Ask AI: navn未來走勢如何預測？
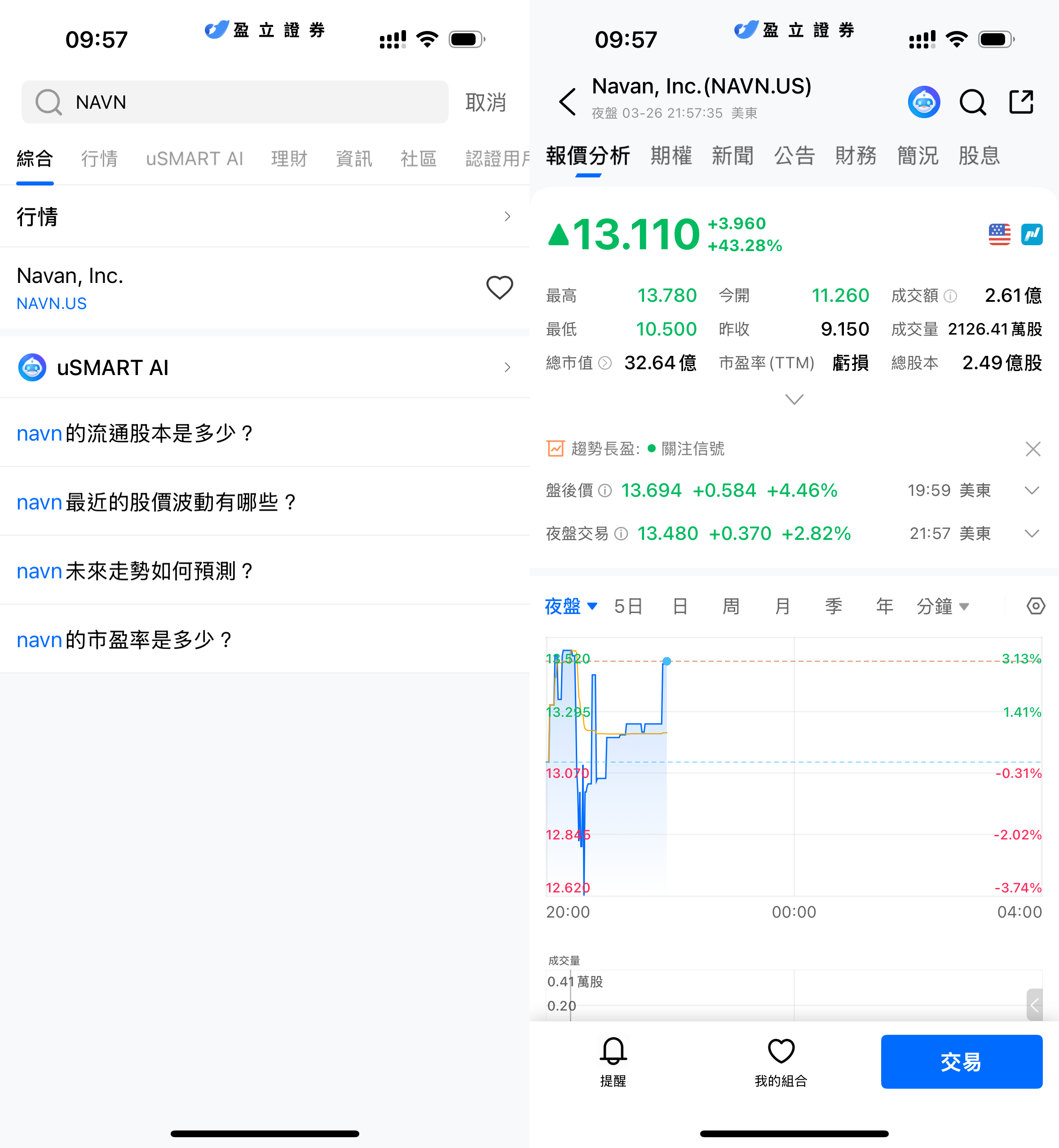The width and height of the screenshot is (1059, 1148). click(x=135, y=571)
